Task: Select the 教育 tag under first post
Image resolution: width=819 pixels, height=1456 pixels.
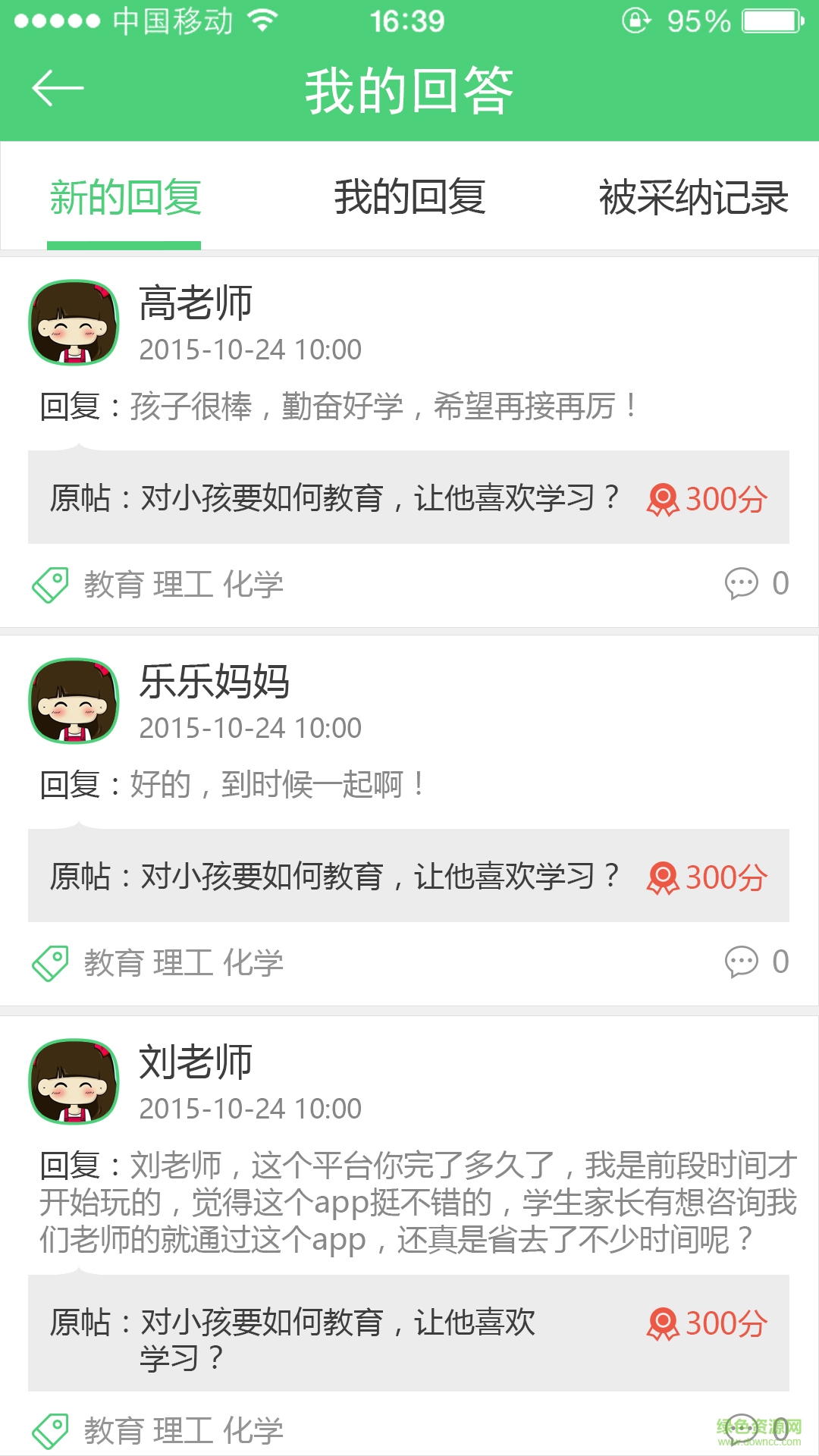Action: click(x=114, y=582)
